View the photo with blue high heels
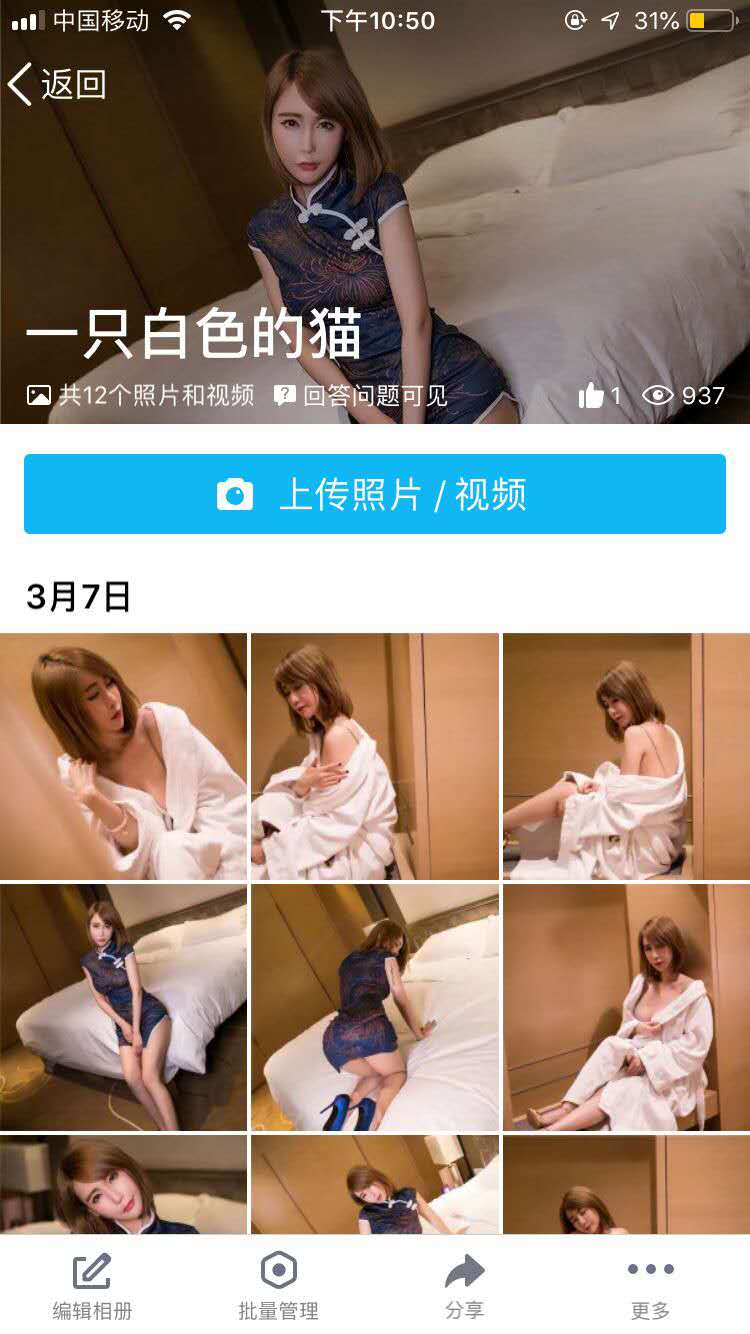 [374, 1007]
